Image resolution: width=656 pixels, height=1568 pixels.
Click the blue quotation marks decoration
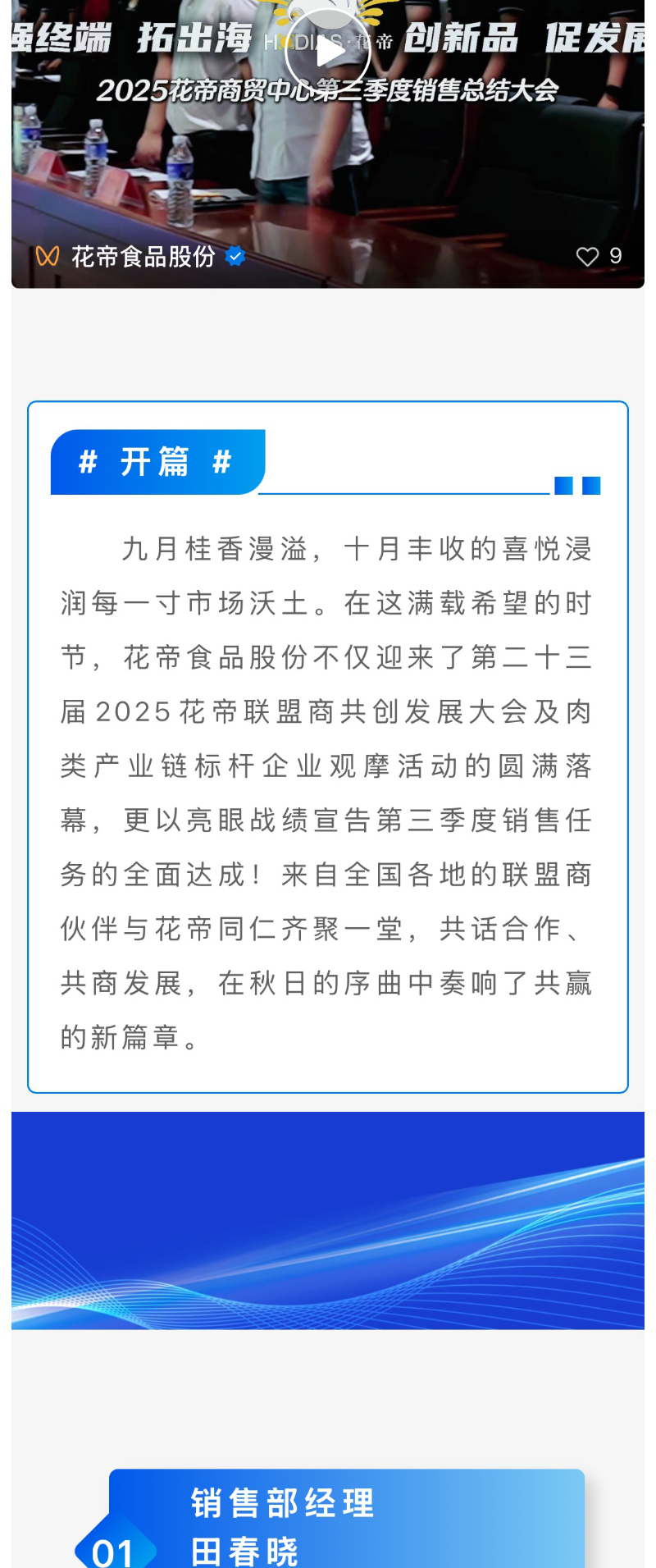(x=578, y=486)
